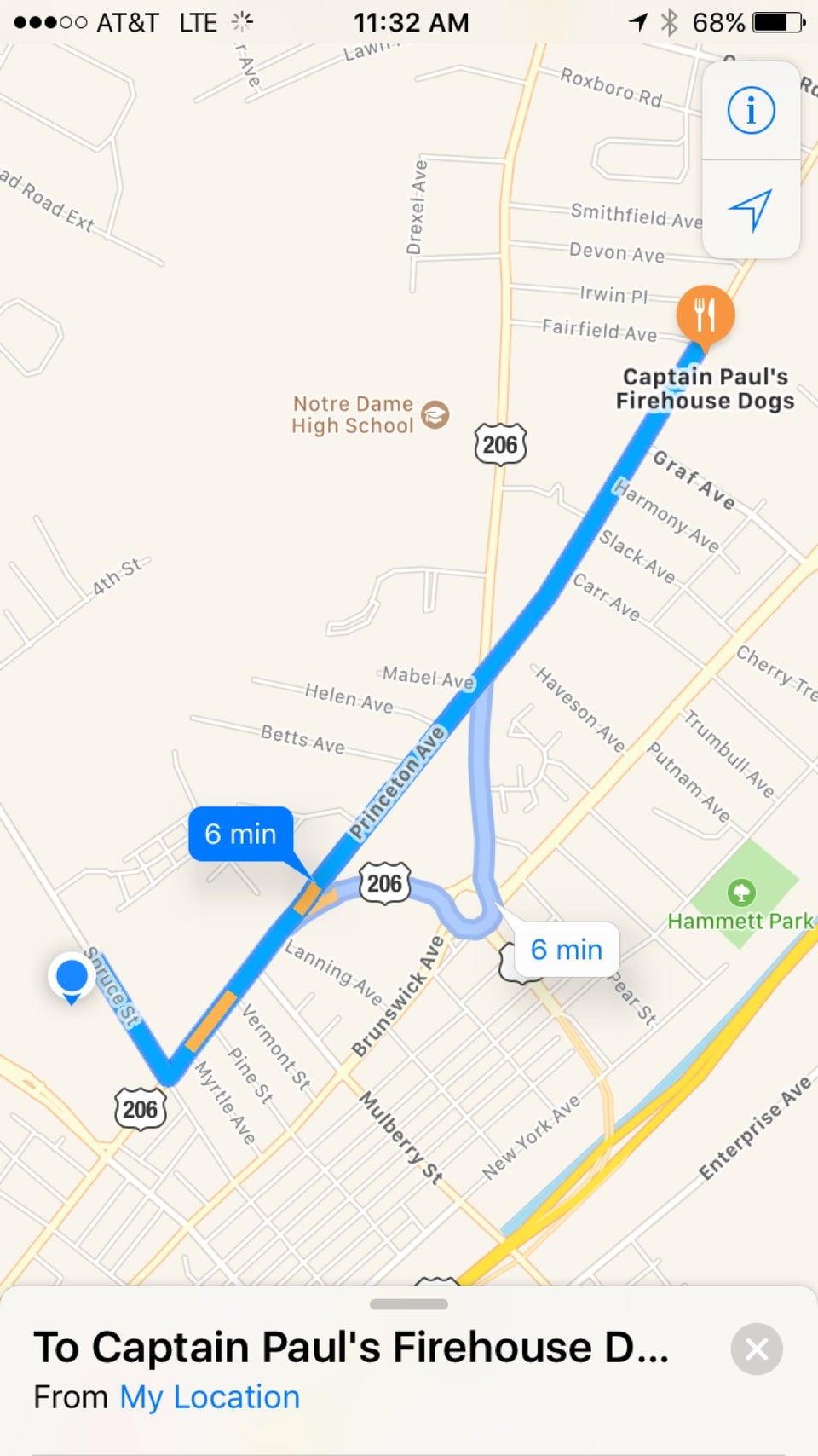818x1456 pixels.
Task: Select the highlighted 6 min Princeton Ave route
Action: tap(240, 834)
